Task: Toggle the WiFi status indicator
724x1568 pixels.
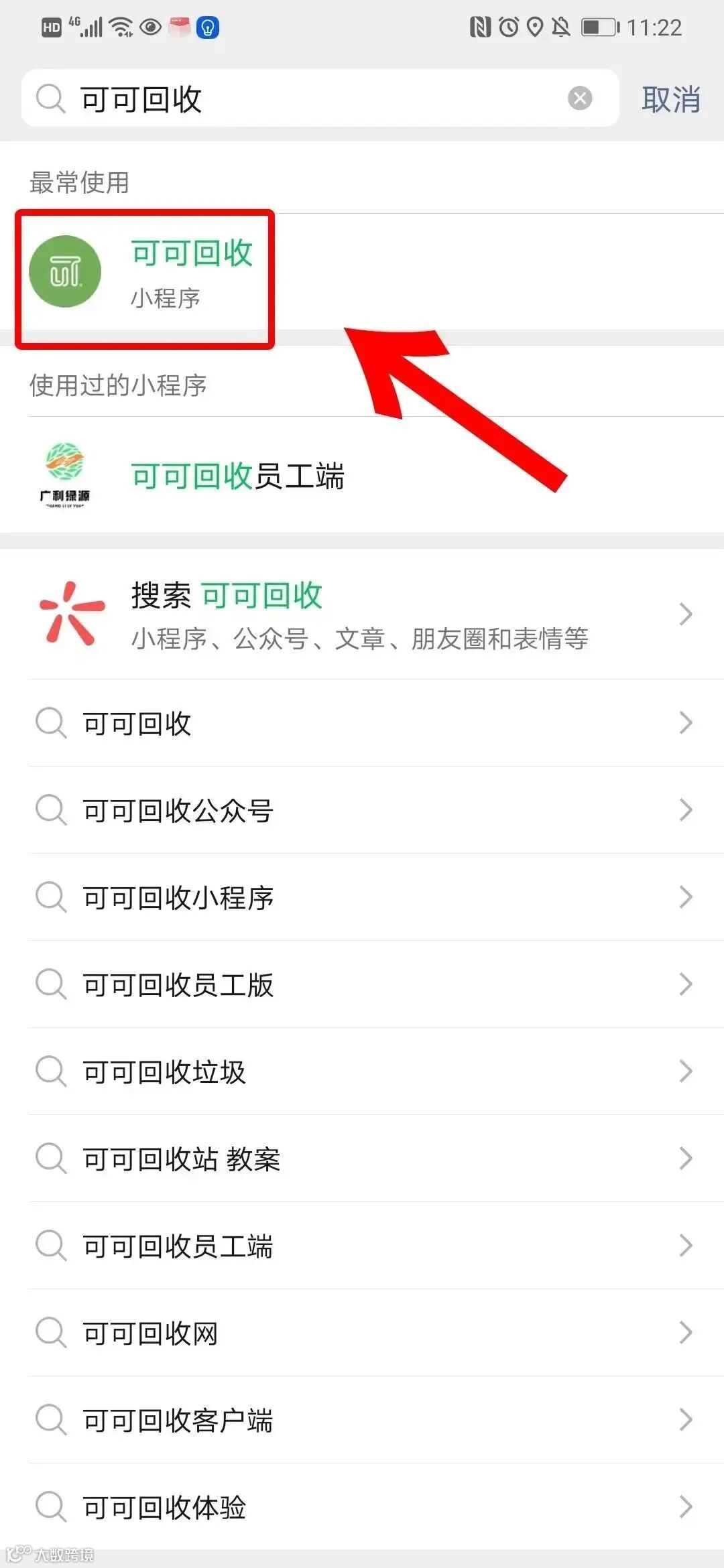Action: pos(119,25)
